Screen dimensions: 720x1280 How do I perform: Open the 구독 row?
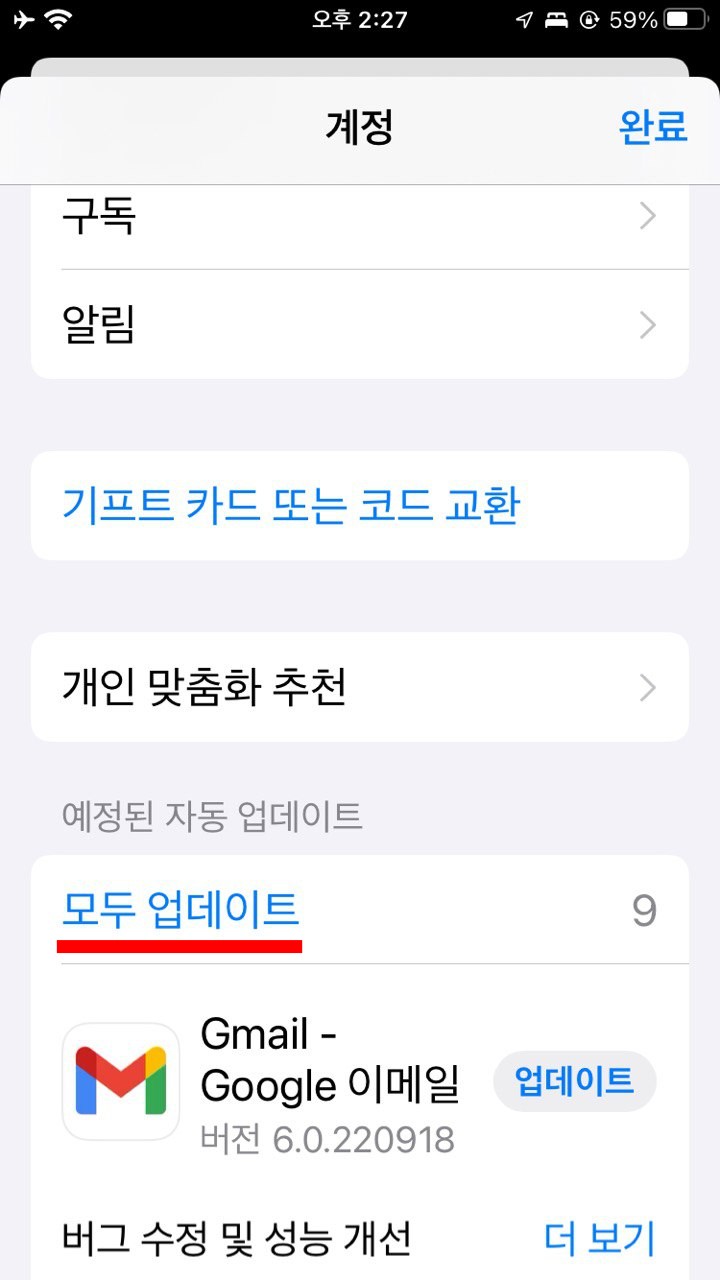[360, 217]
